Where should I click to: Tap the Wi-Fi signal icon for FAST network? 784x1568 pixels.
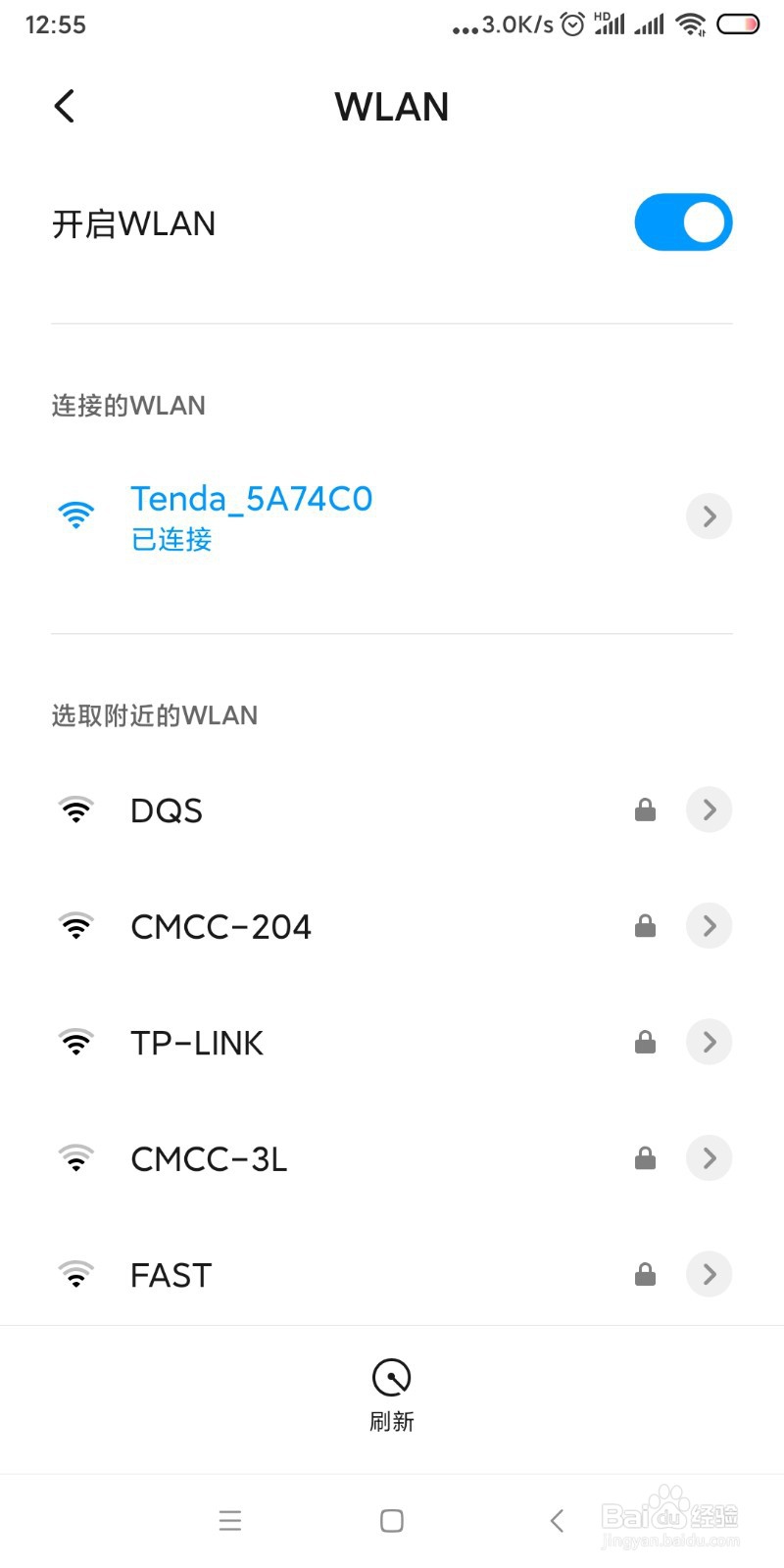click(76, 1274)
